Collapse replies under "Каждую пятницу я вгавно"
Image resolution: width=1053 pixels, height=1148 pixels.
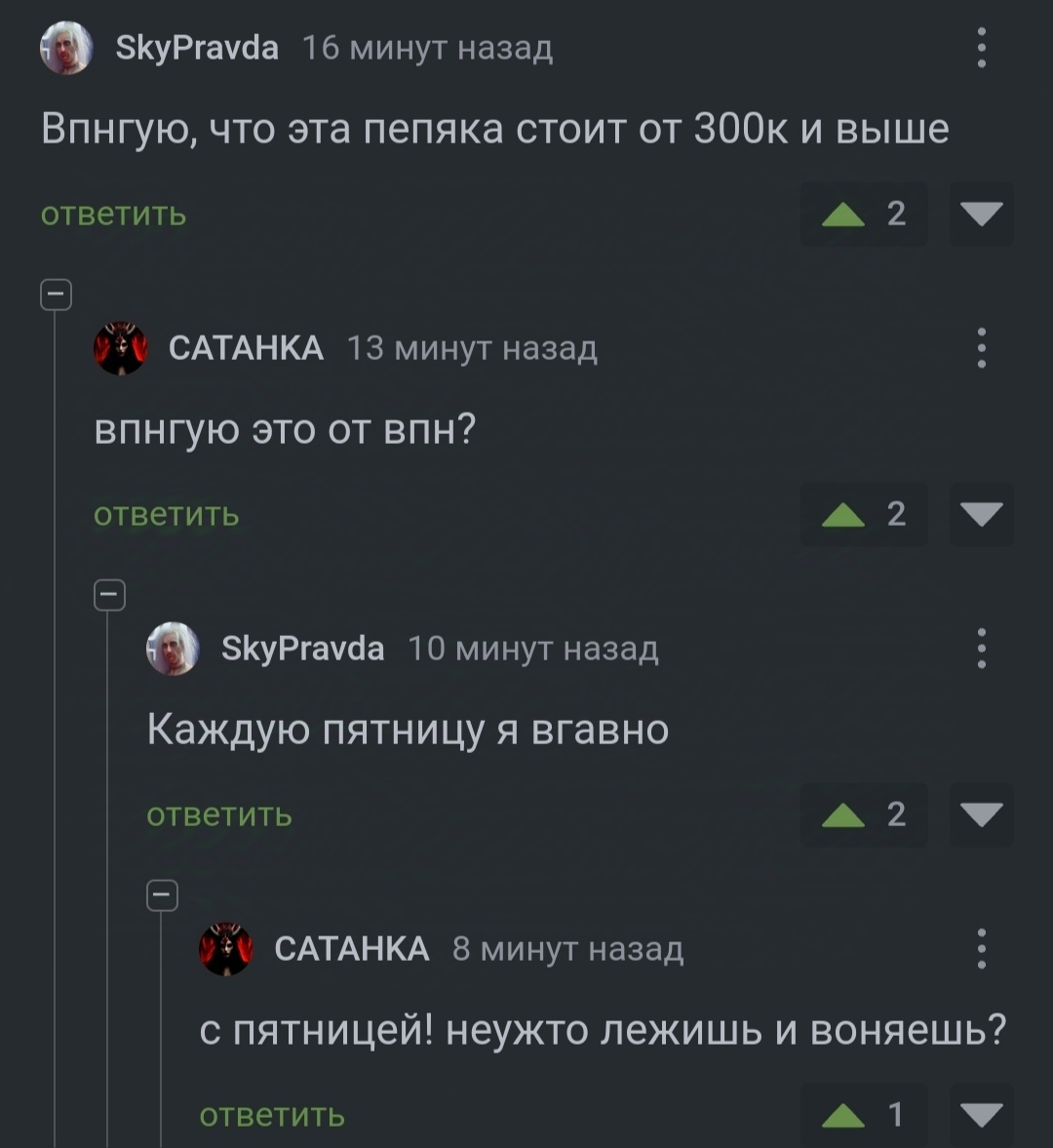tap(162, 894)
